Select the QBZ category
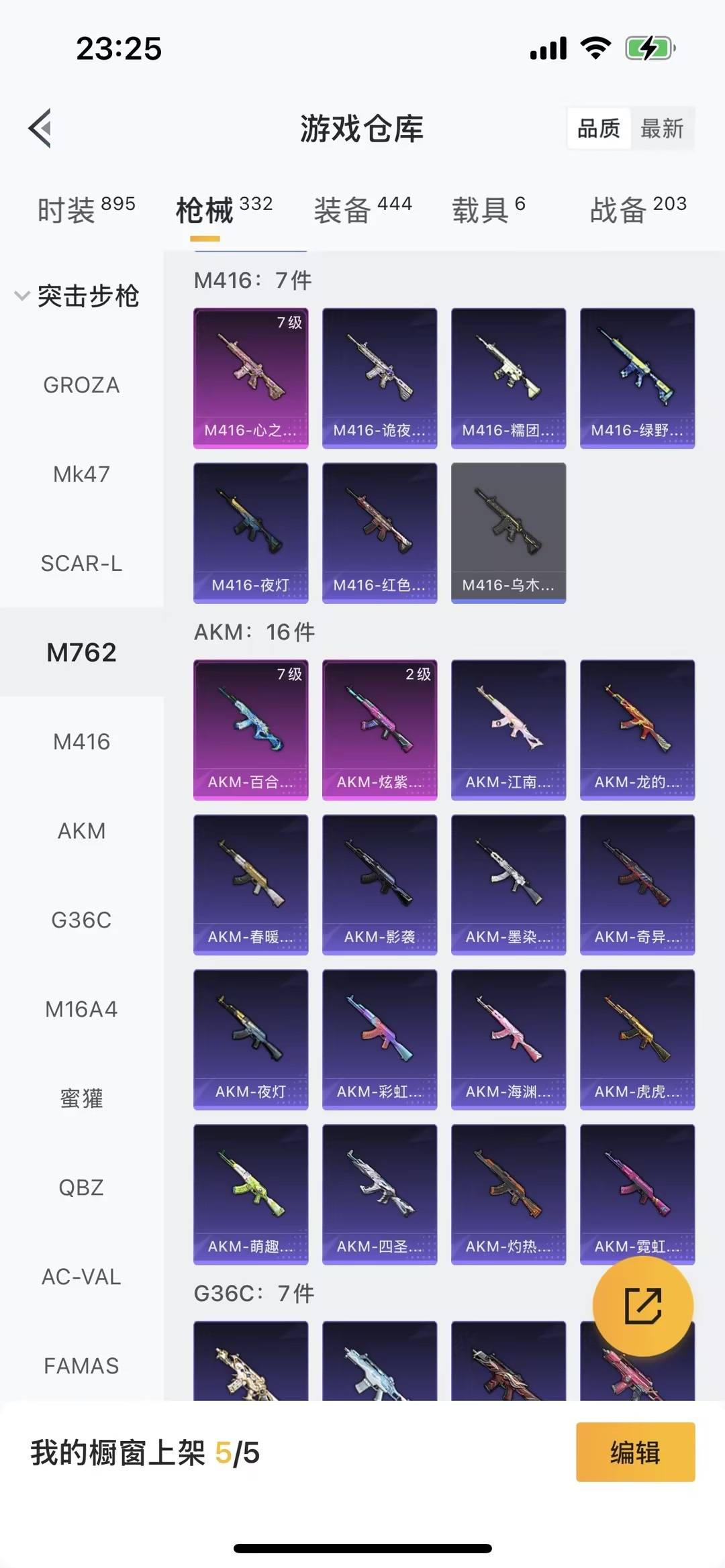This screenshot has height=1568, width=725. [x=81, y=1188]
